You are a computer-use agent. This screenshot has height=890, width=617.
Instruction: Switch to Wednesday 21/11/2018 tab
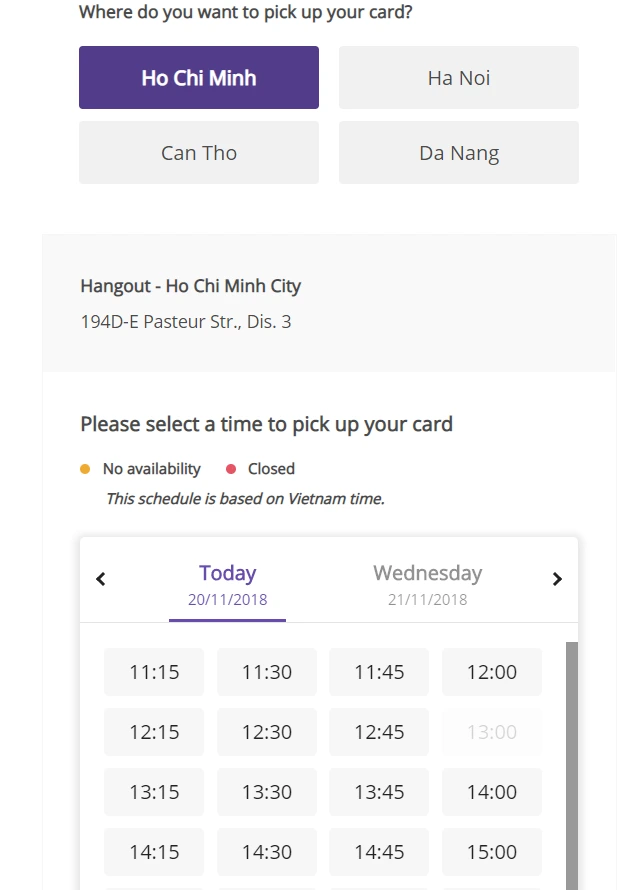tap(427, 584)
